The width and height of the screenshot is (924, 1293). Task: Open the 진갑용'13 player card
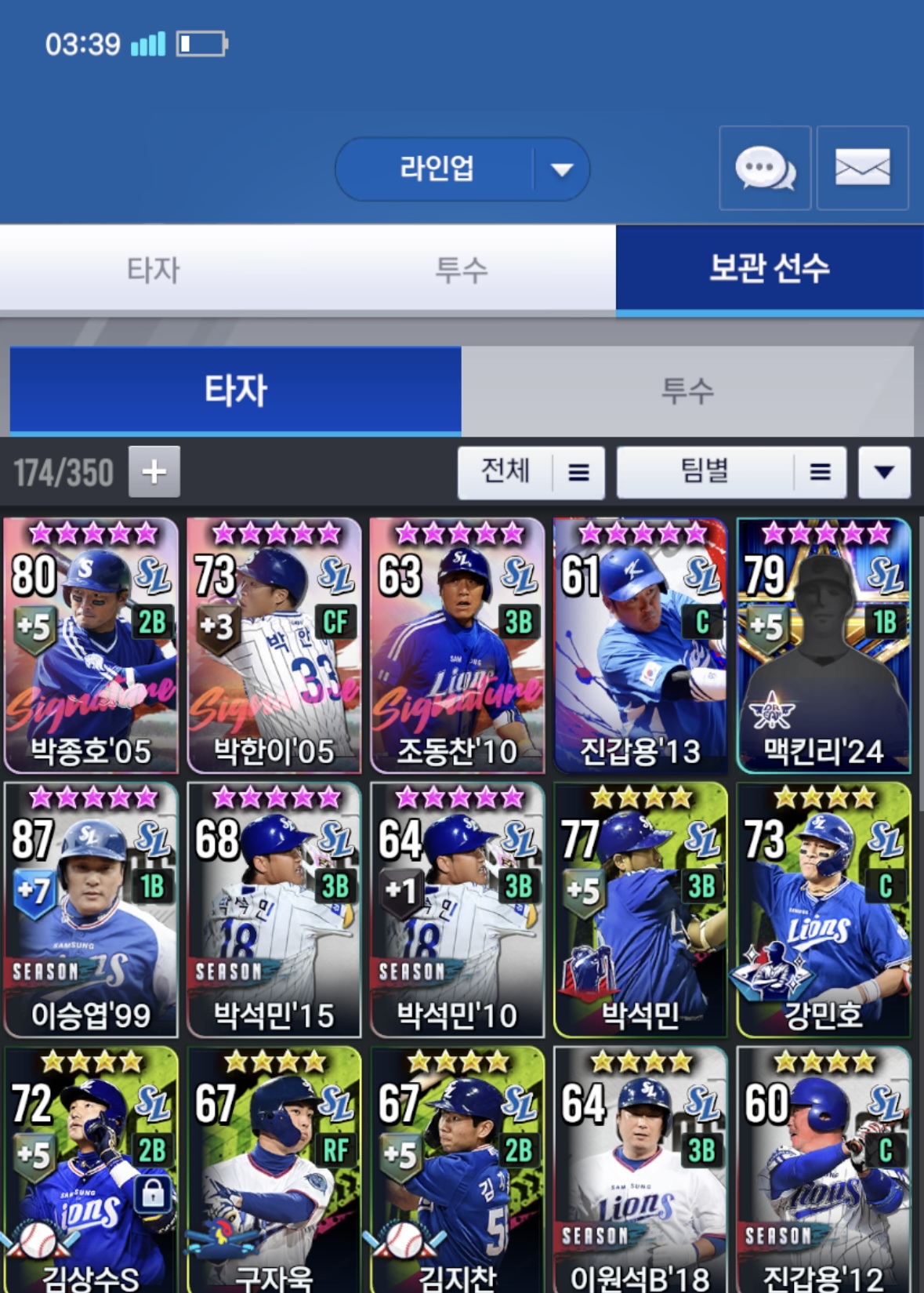[x=640, y=645]
